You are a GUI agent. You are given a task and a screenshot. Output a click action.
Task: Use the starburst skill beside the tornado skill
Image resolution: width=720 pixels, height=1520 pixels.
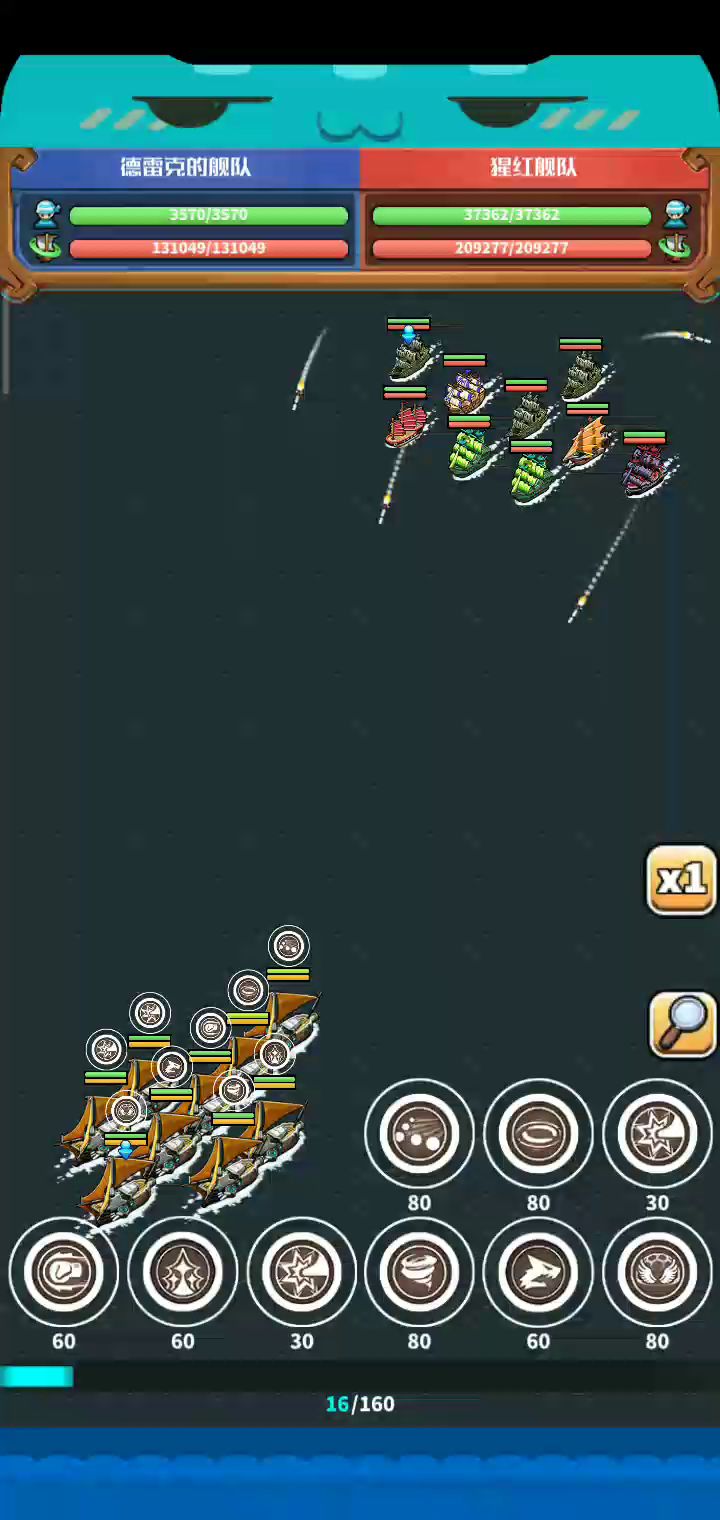tap(301, 1272)
